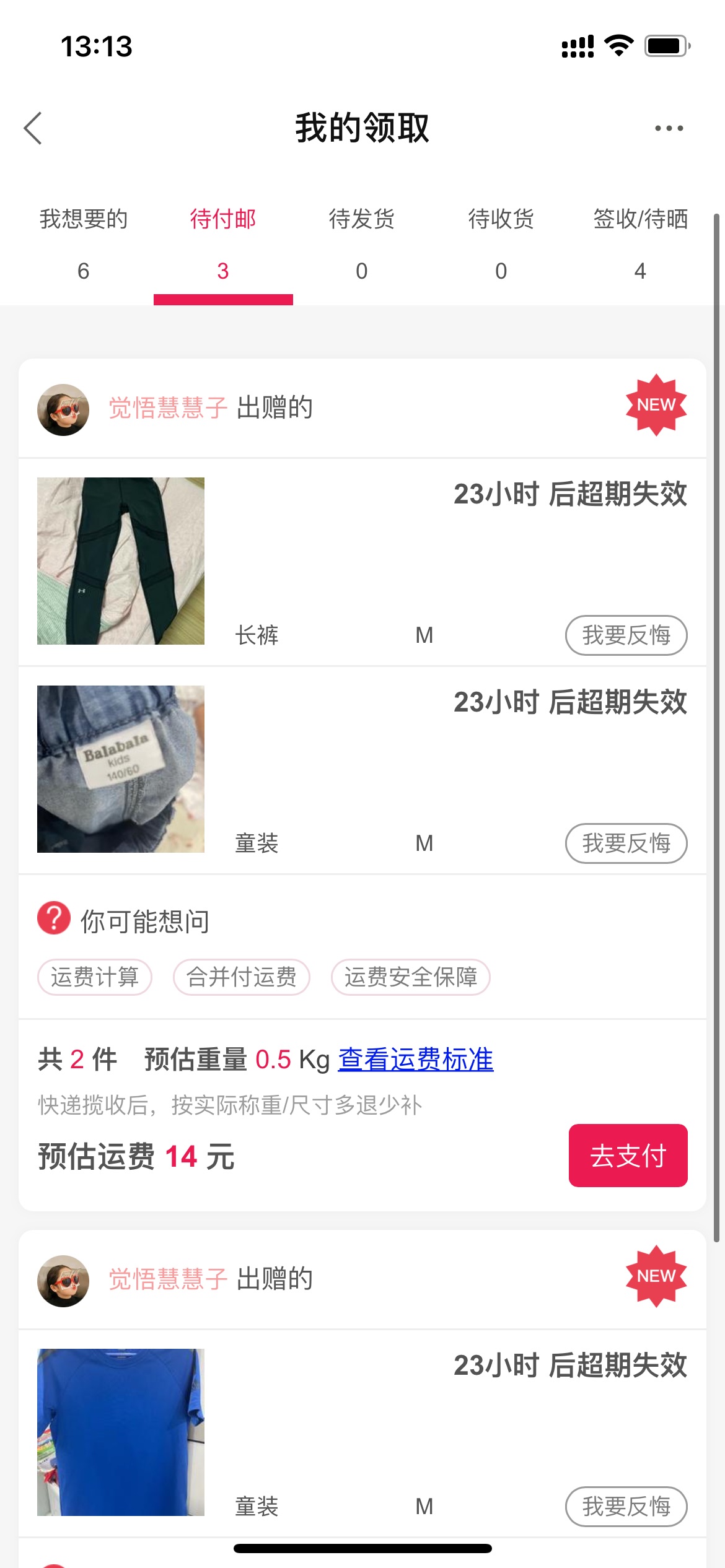The image size is (725, 1568).
Task: Open the blue shirt 童装 item photo
Action: click(121, 1432)
